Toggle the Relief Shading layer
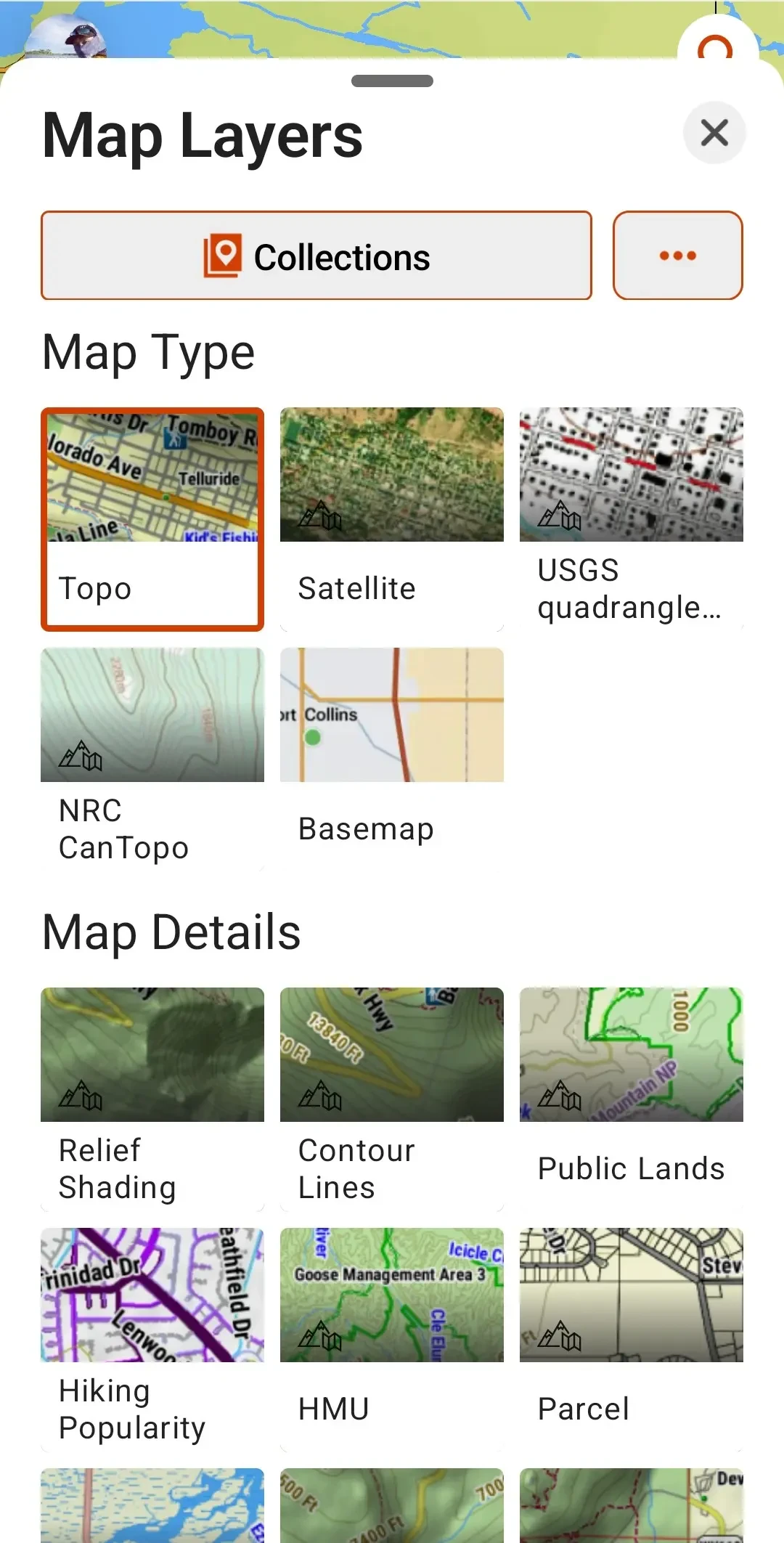 [152, 1099]
